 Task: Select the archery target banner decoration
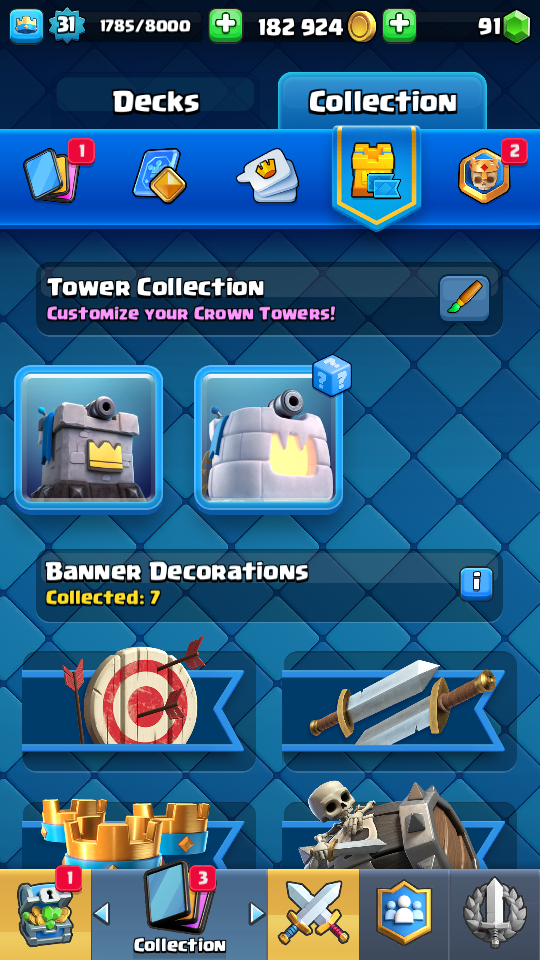coord(139,710)
